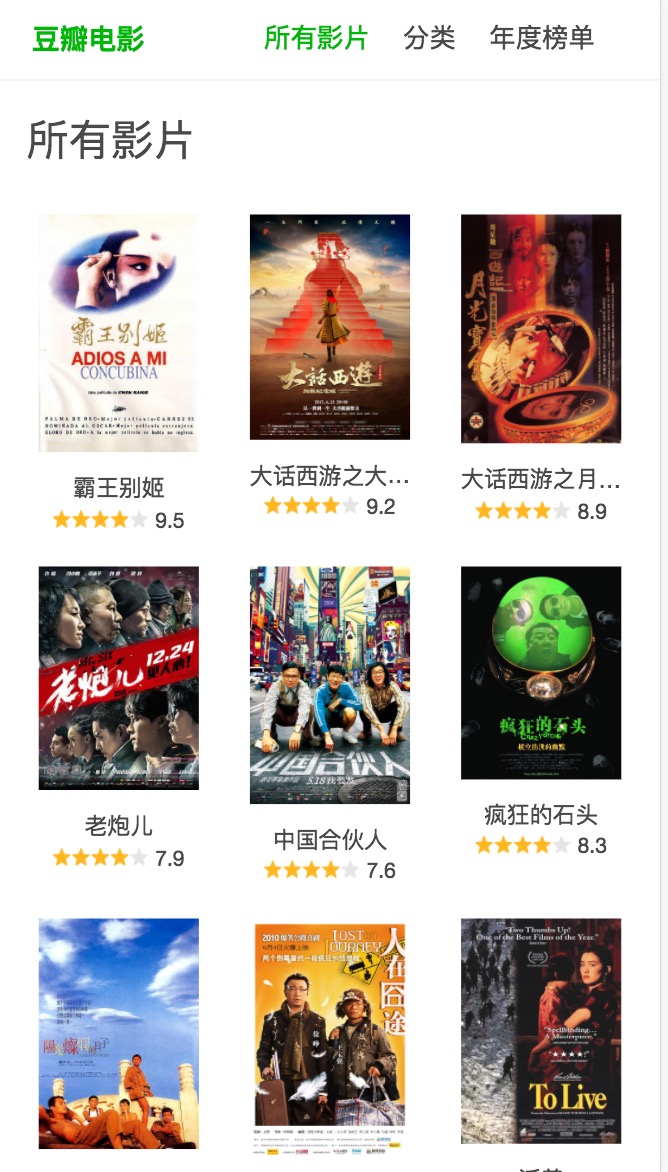Select the 中国合伙人 movie card
Screen dimensions: 668x1172
click(330, 685)
